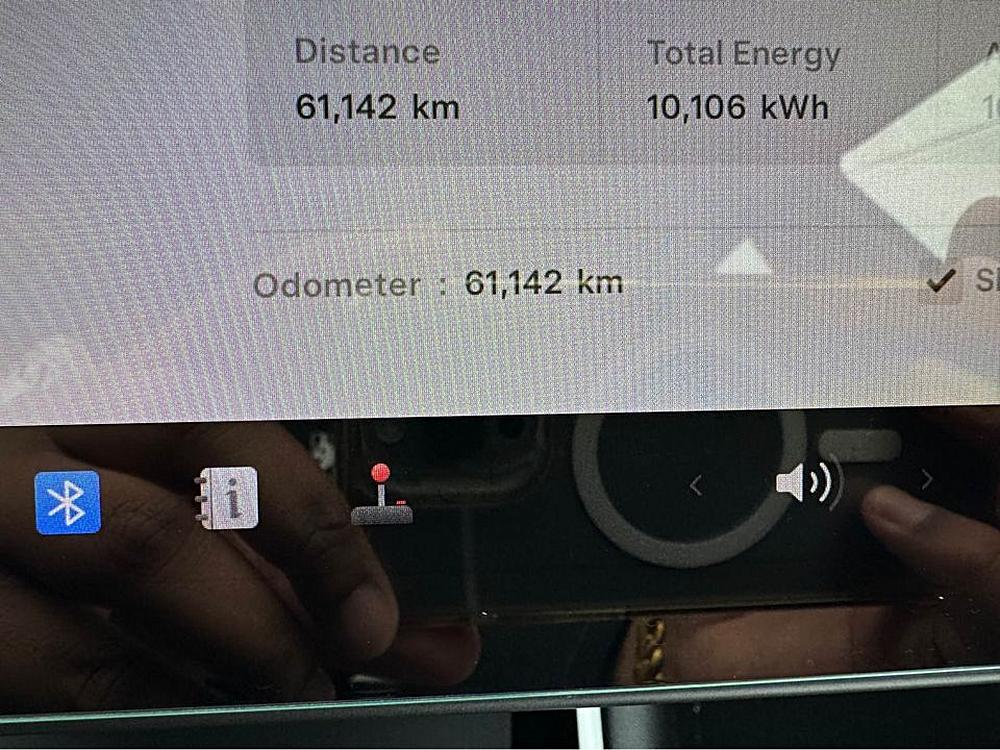Open the owner's manual icon
This screenshot has height=750, width=1000.
226,498
